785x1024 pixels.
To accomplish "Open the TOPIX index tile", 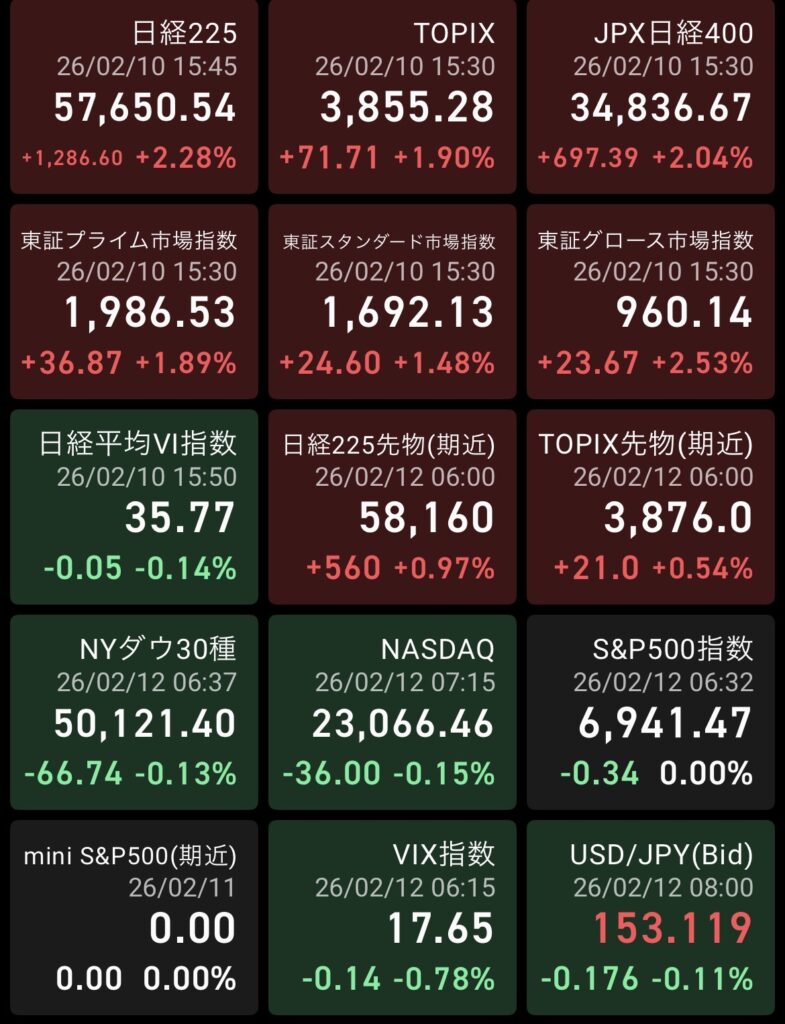I will point(392,97).
